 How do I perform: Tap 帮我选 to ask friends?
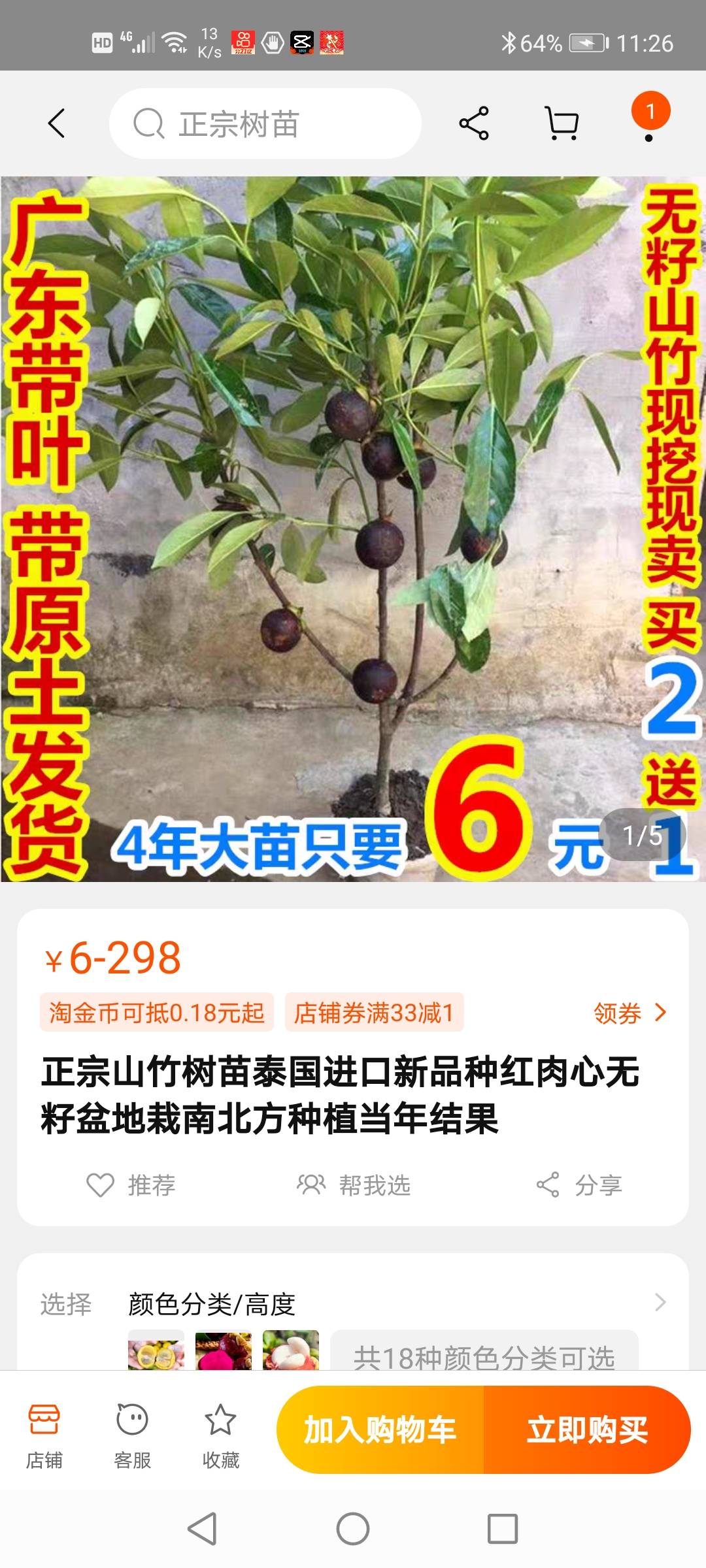tap(353, 1184)
